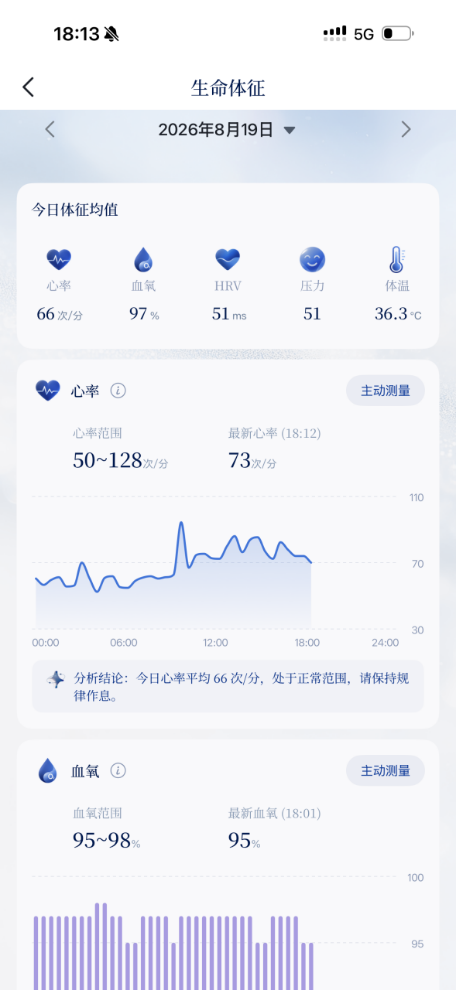
Task: Tap 主动测量 in the 血氧 card
Action: point(385,770)
